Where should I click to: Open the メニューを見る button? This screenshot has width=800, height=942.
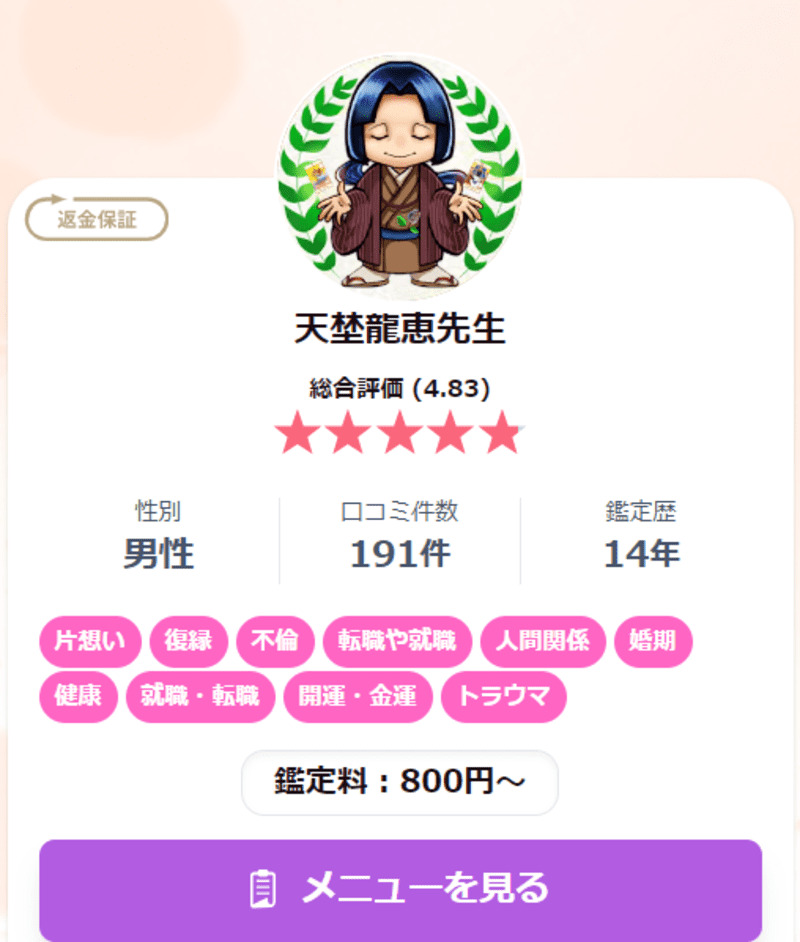400,888
